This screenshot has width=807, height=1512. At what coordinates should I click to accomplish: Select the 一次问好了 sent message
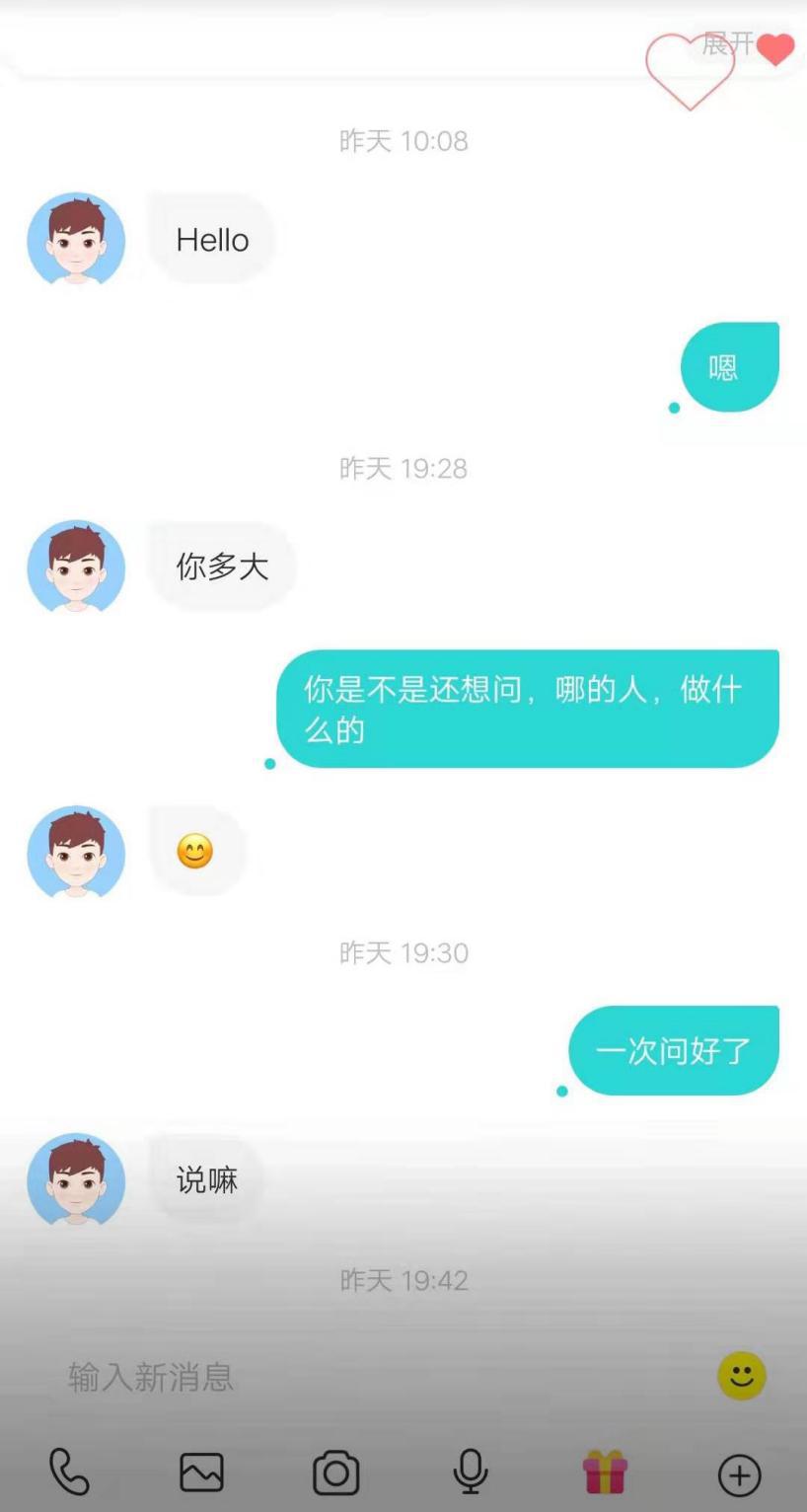673,1049
